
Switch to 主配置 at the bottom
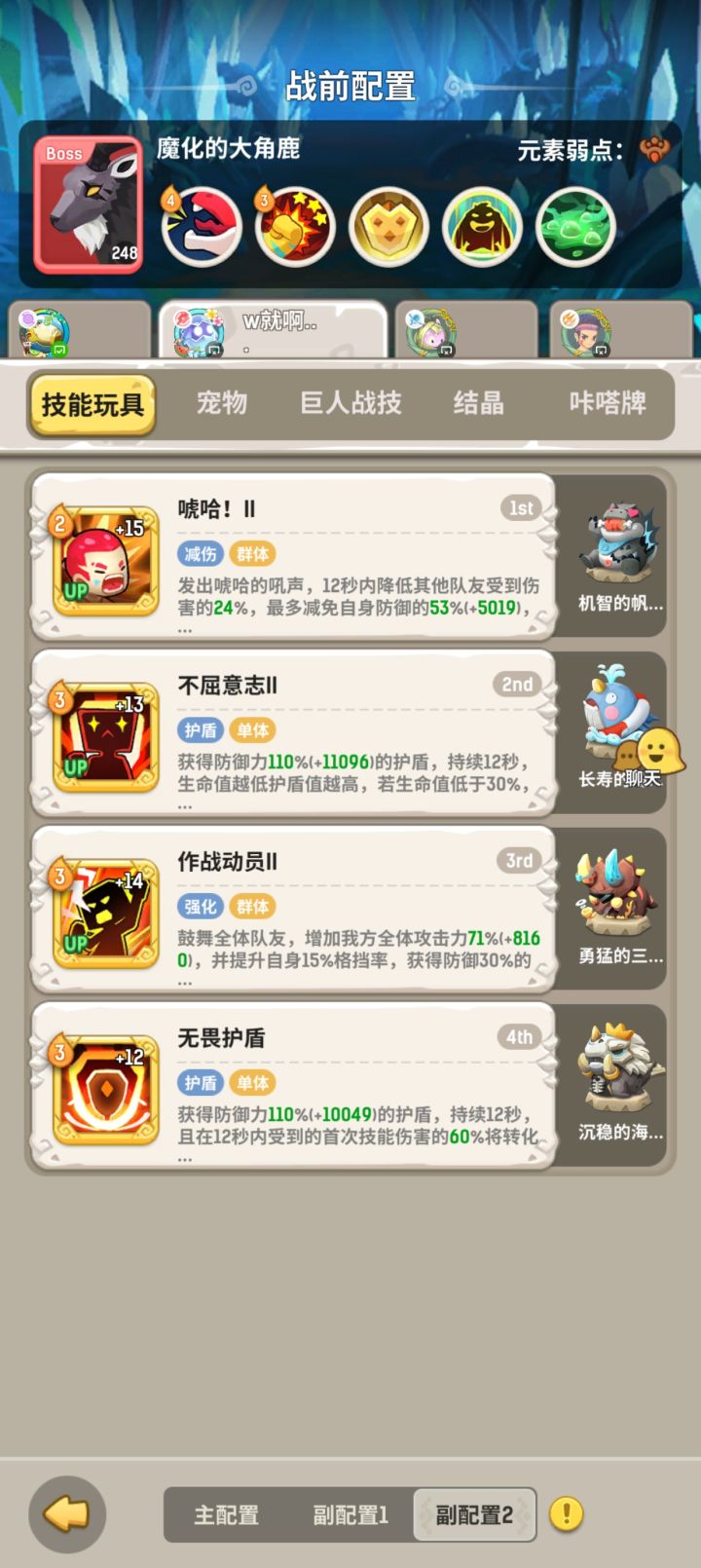226,1515
